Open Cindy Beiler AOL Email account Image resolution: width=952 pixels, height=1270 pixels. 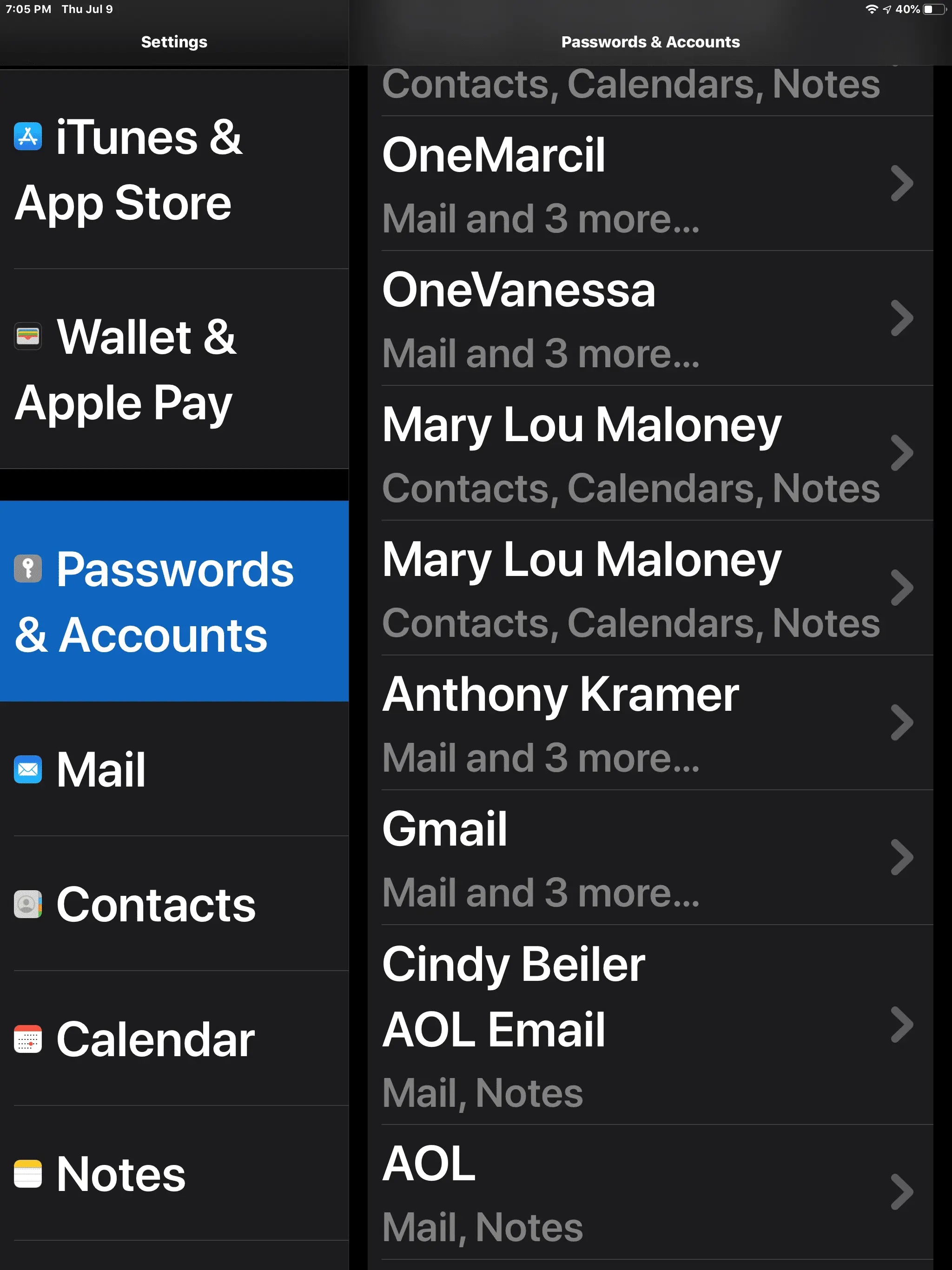click(649, 1025)
